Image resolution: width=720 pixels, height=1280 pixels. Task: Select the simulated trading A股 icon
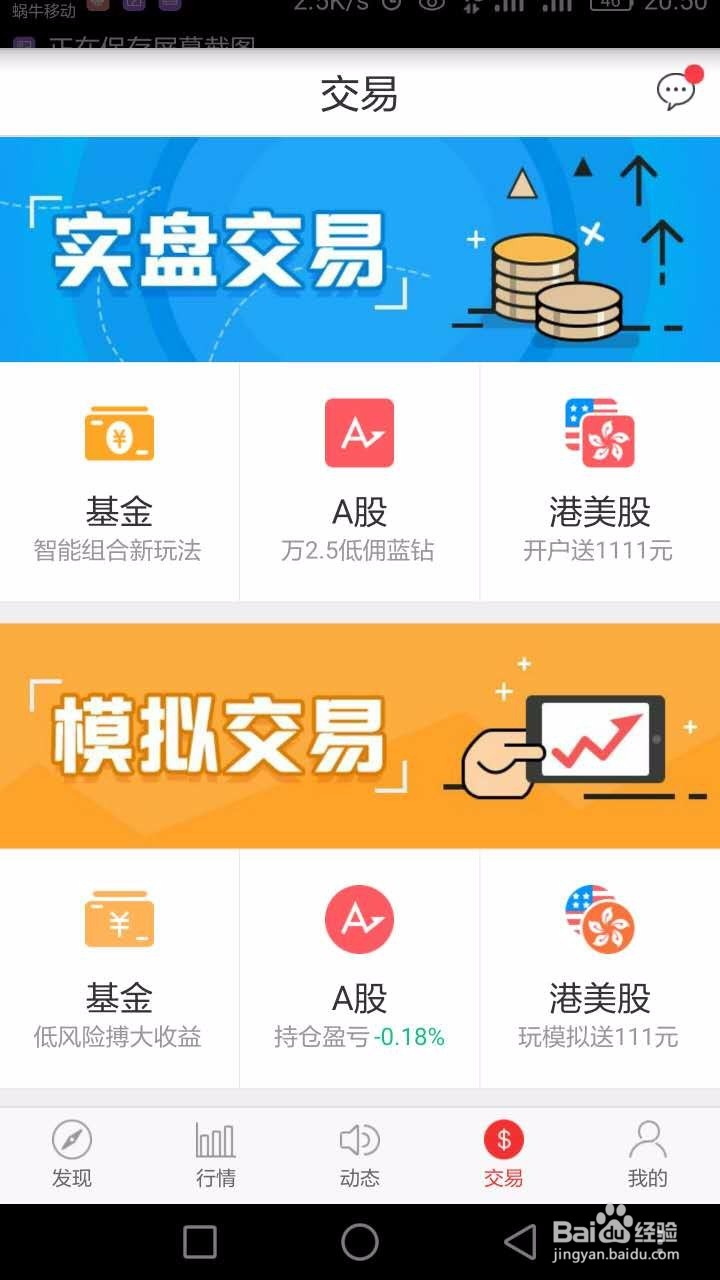(x=360, y=919)
